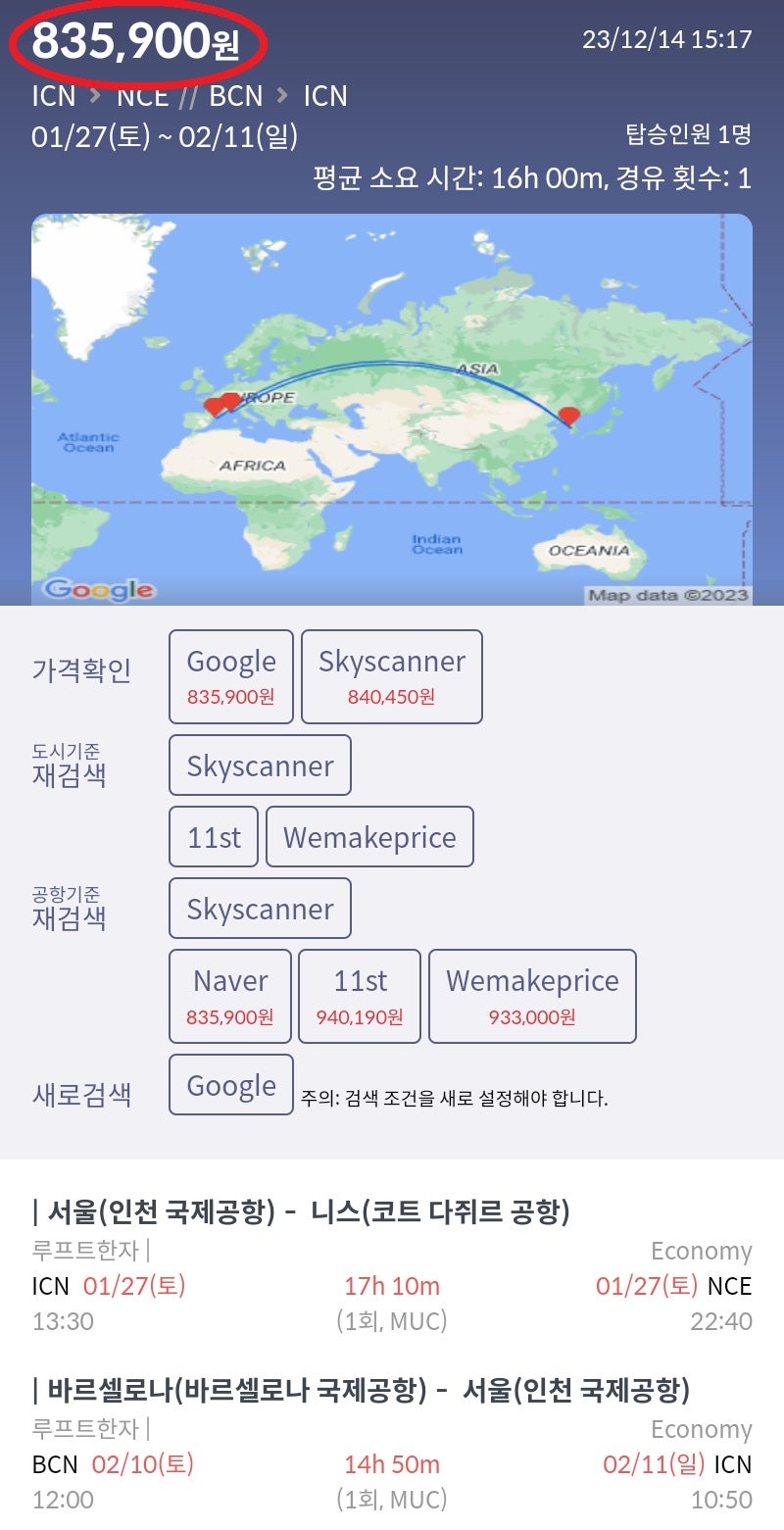The image size is (784, 1530).
Task: Re-search by city (도시기준) on Wemakeprice
Action: pyautogui.click(x=369, y=837)
